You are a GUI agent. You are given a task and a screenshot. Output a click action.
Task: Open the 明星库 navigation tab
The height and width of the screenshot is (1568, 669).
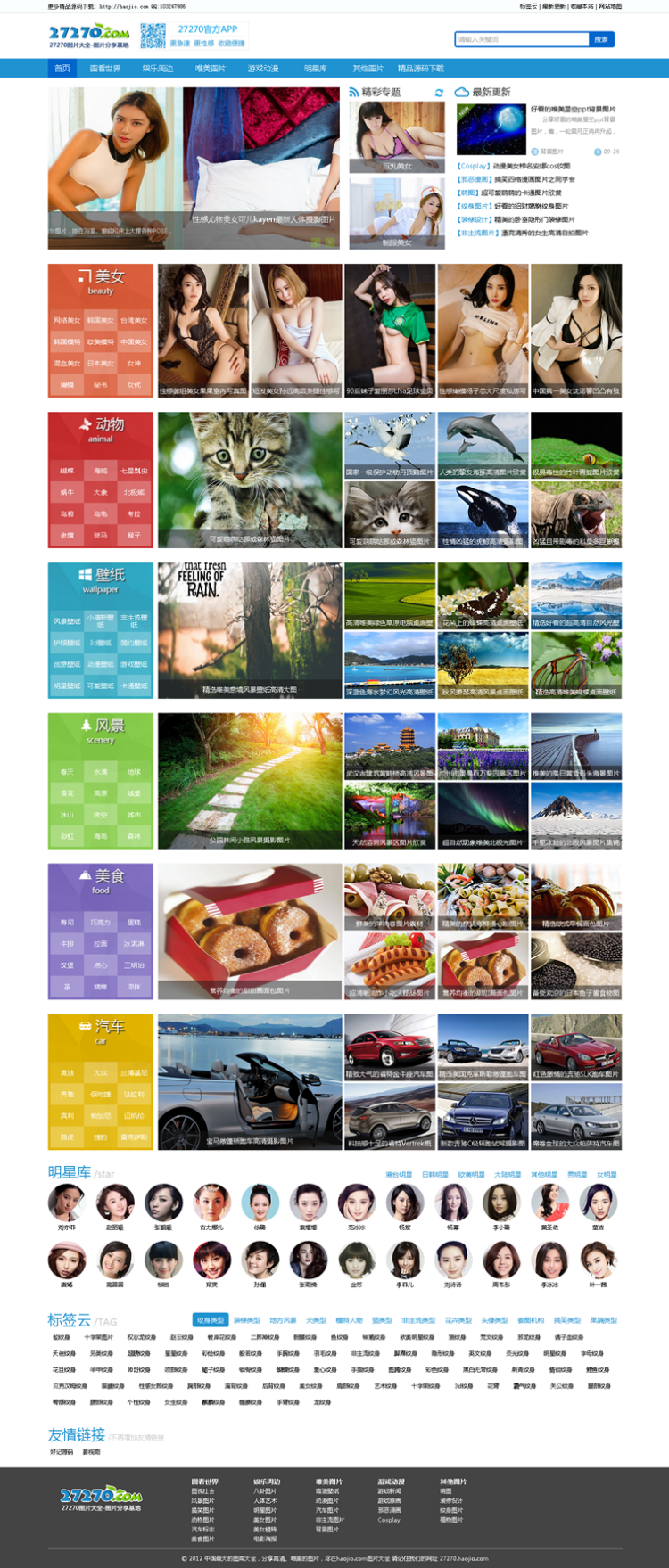coord(316,69)
